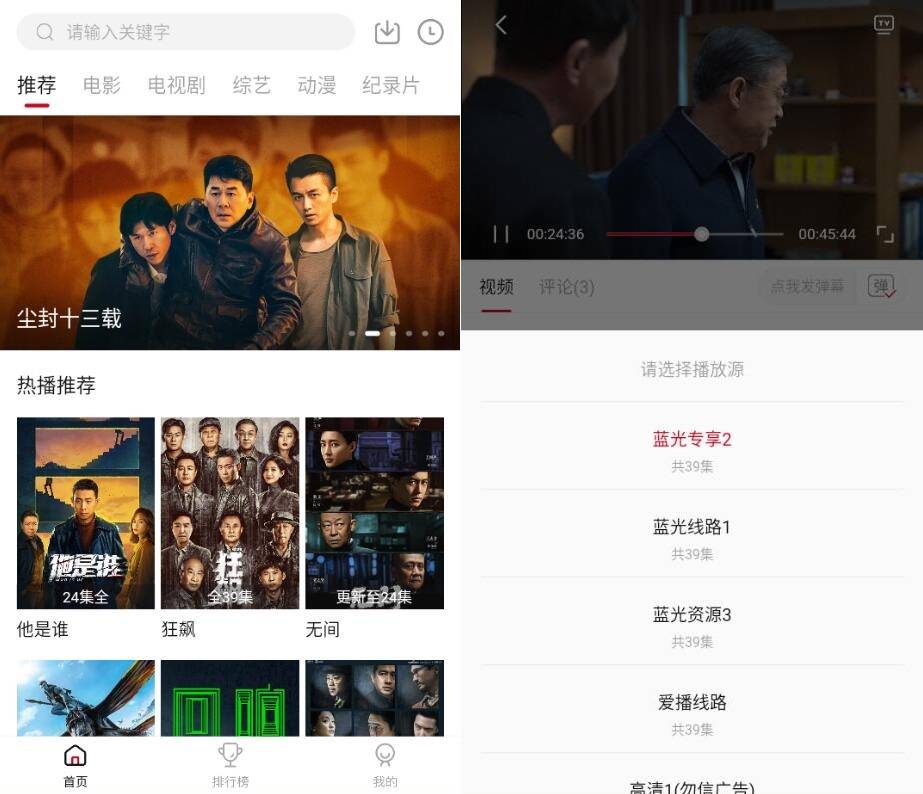Open the 狂飙 drama card
Screen dimensions: 923x794
pyautogui.click(x=230, y=513)
